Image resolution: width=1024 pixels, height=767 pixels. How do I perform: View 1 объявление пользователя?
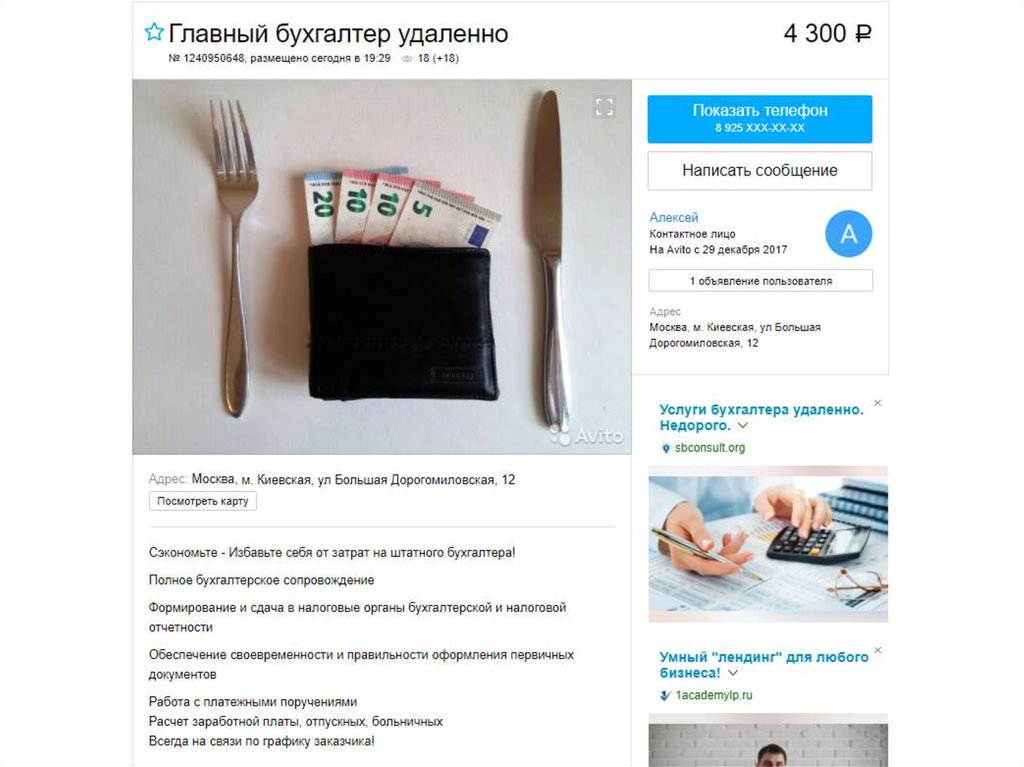(759, 281)
